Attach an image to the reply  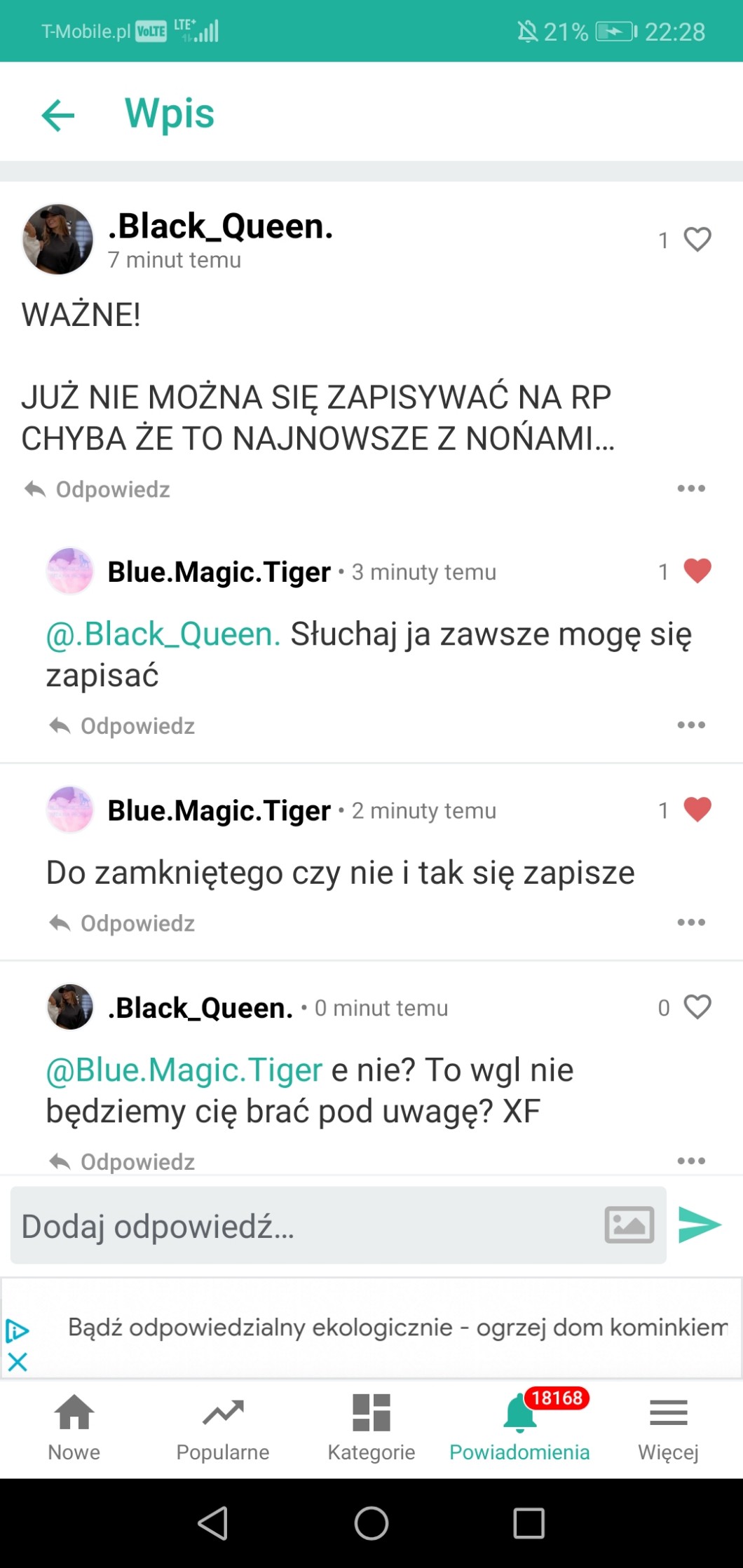click(629, 1225)
